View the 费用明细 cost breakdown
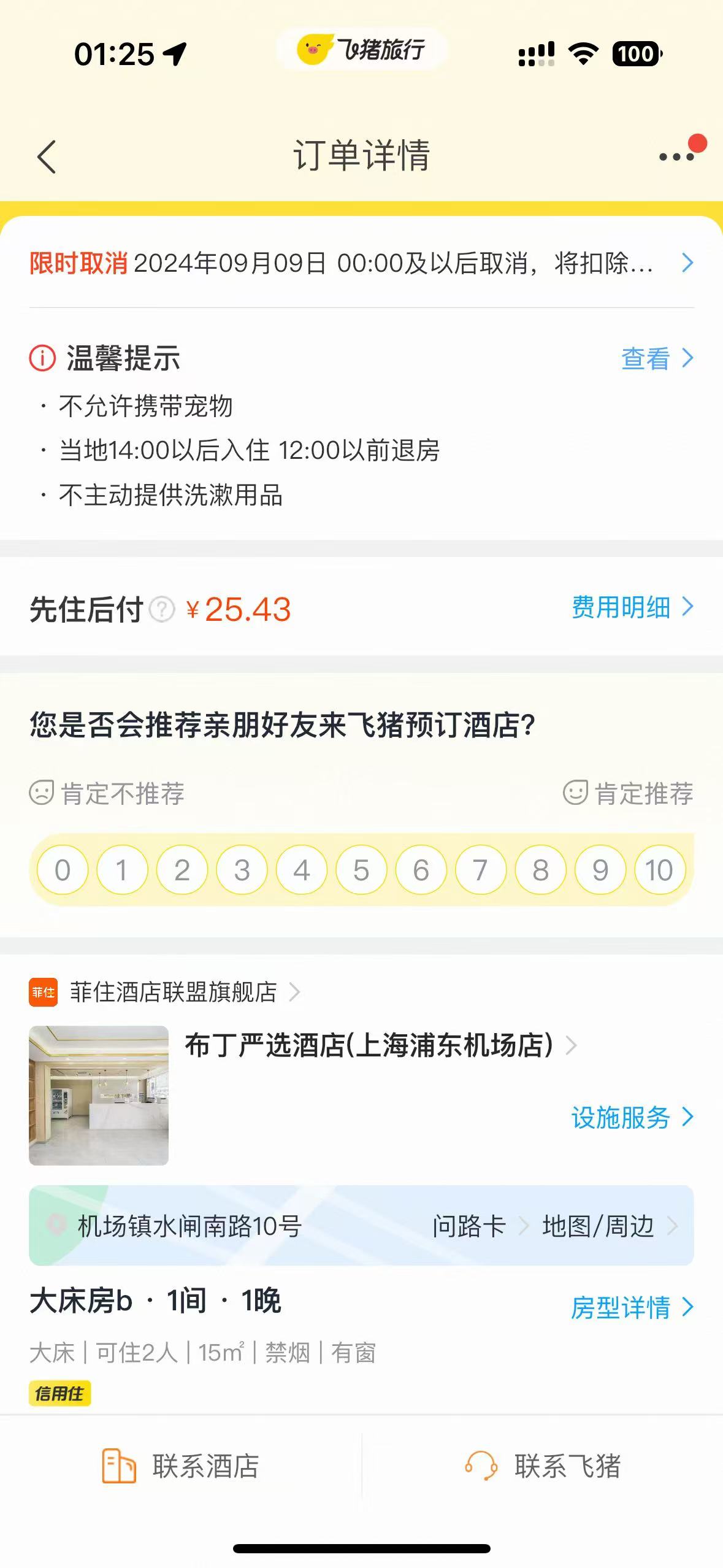The height and width of the screenshot is (1568, 723). click(x=632, y=607)
